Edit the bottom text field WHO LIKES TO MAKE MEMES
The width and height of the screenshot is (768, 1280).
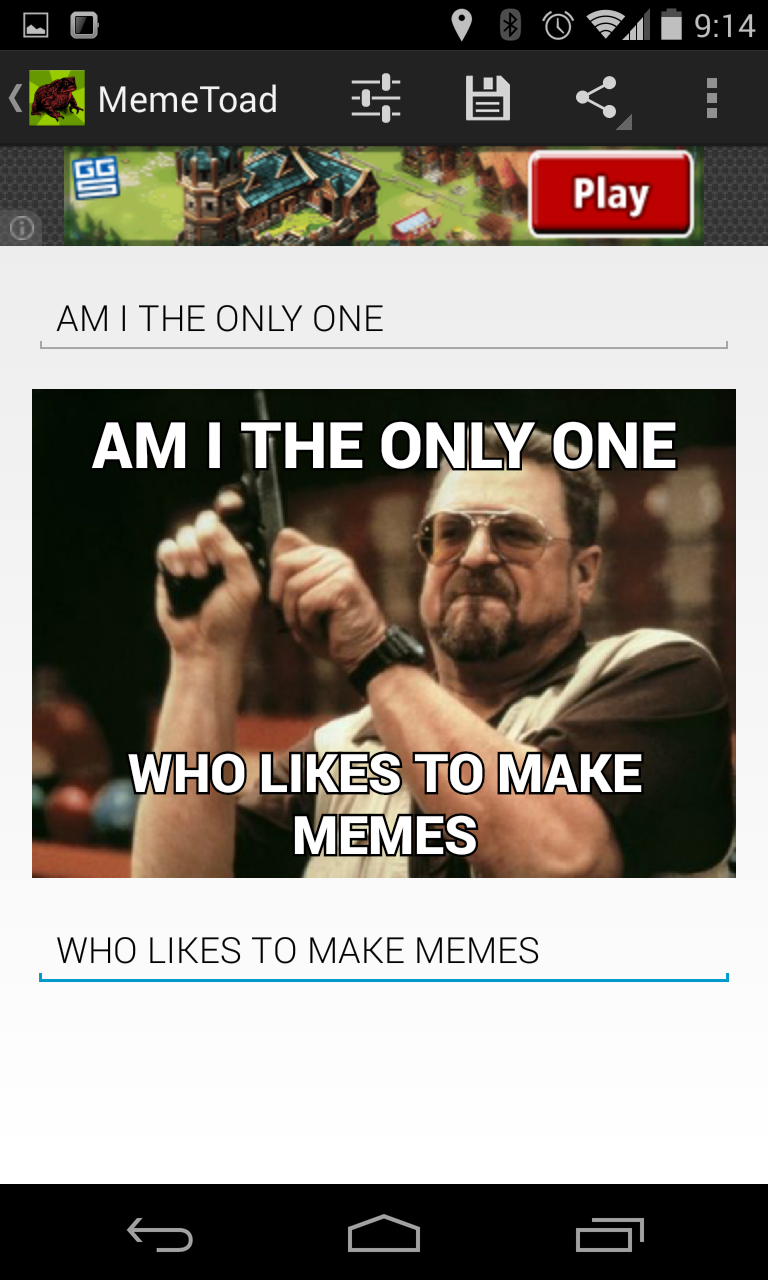383,951
